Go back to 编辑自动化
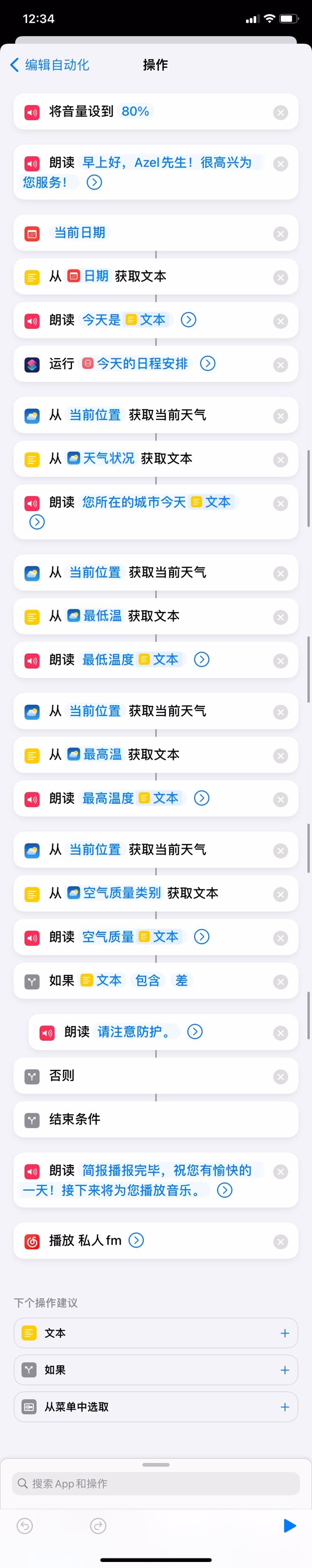The height and width of the screenshot is (1568, 312). coord(50,65)
